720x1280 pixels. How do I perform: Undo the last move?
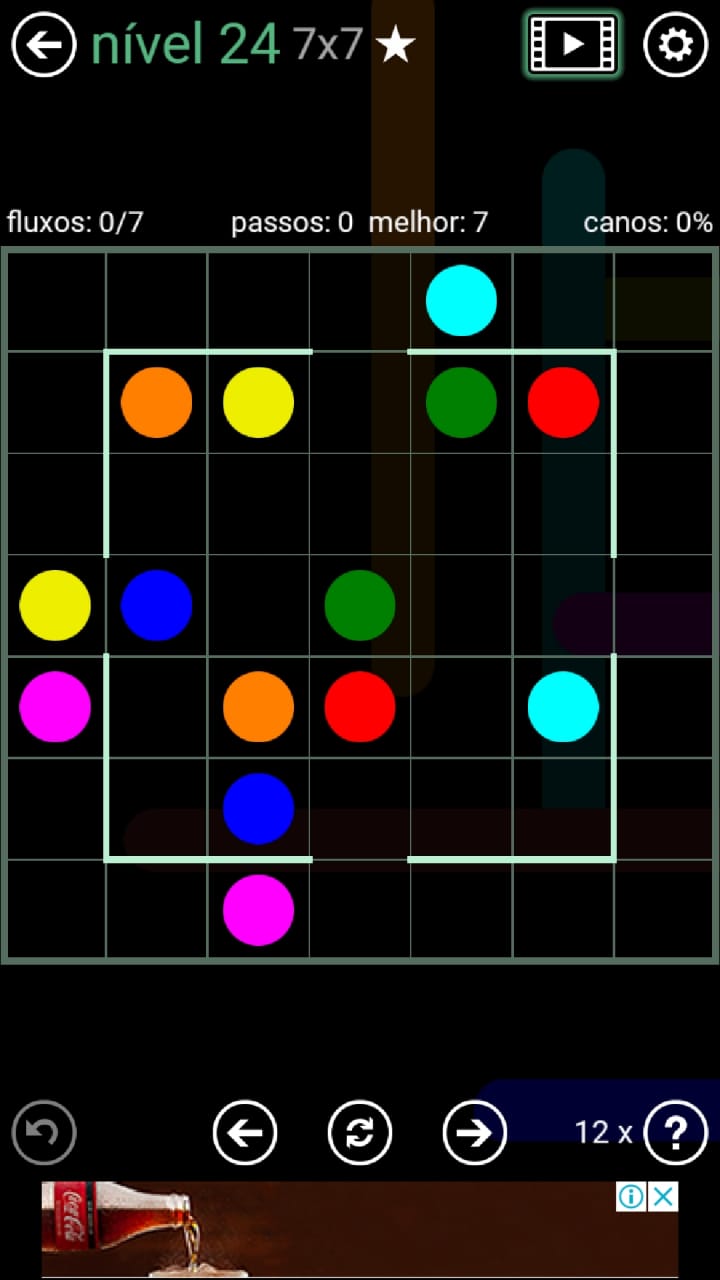pyautogui.click(x=44, y=1132)
